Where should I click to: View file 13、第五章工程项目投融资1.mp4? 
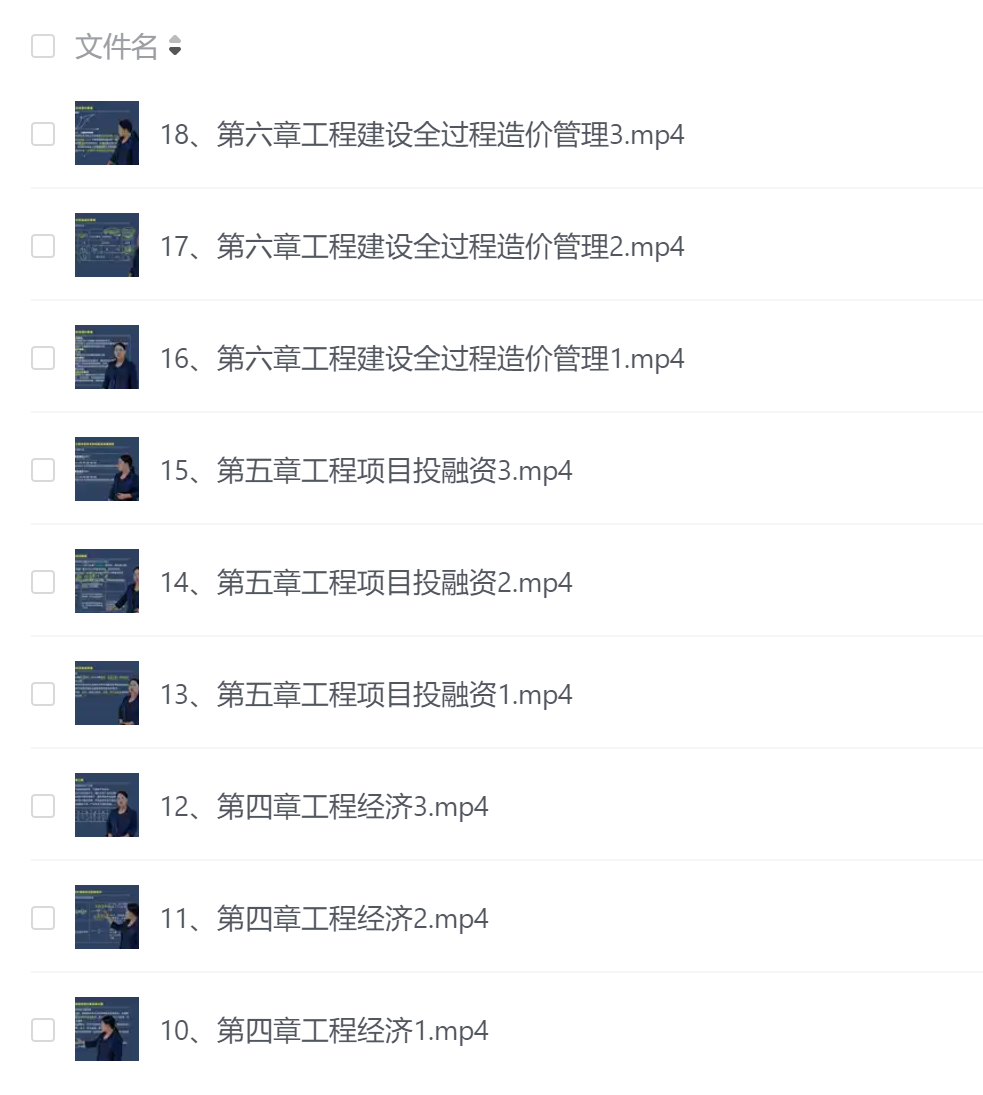[365, 694]
